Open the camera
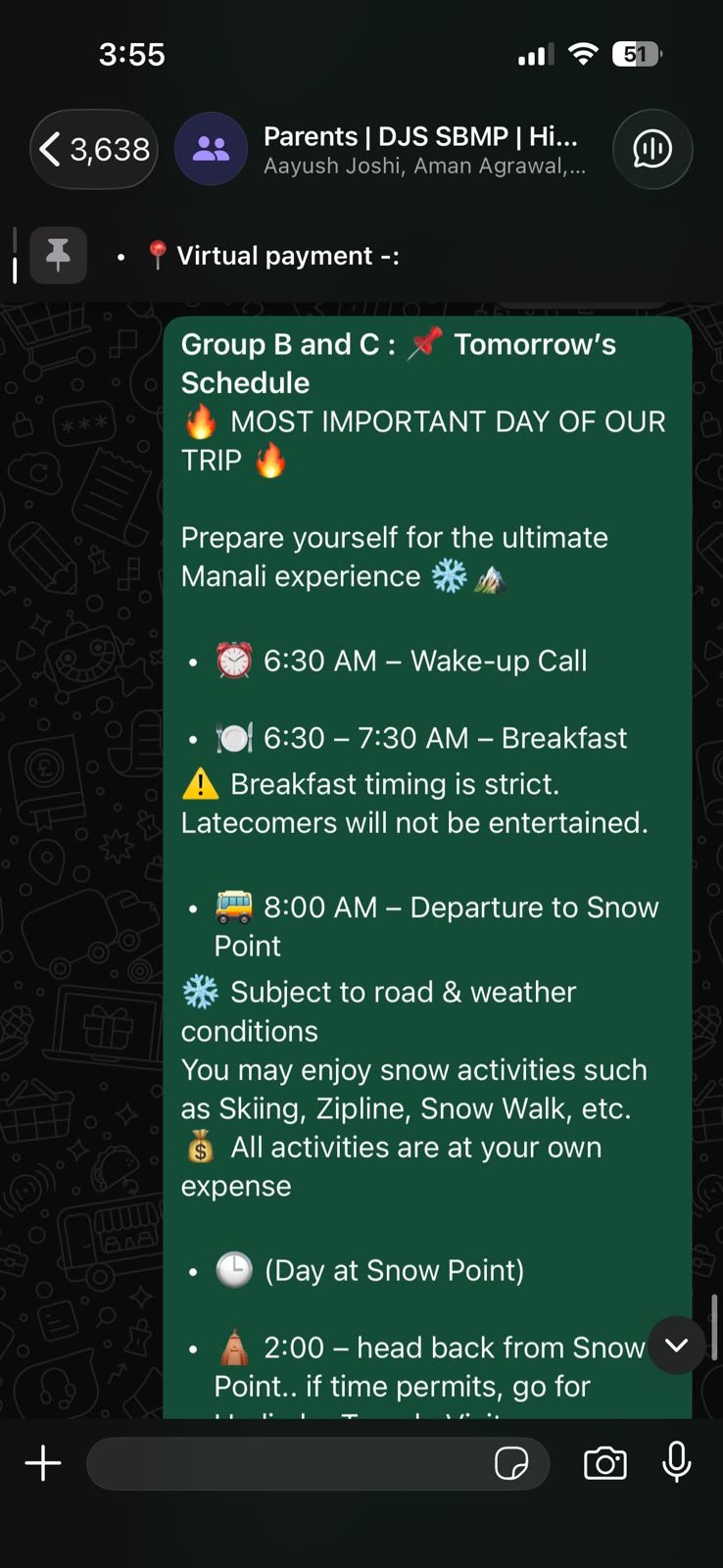723x1568 pixels. (x=605, y=1463)
